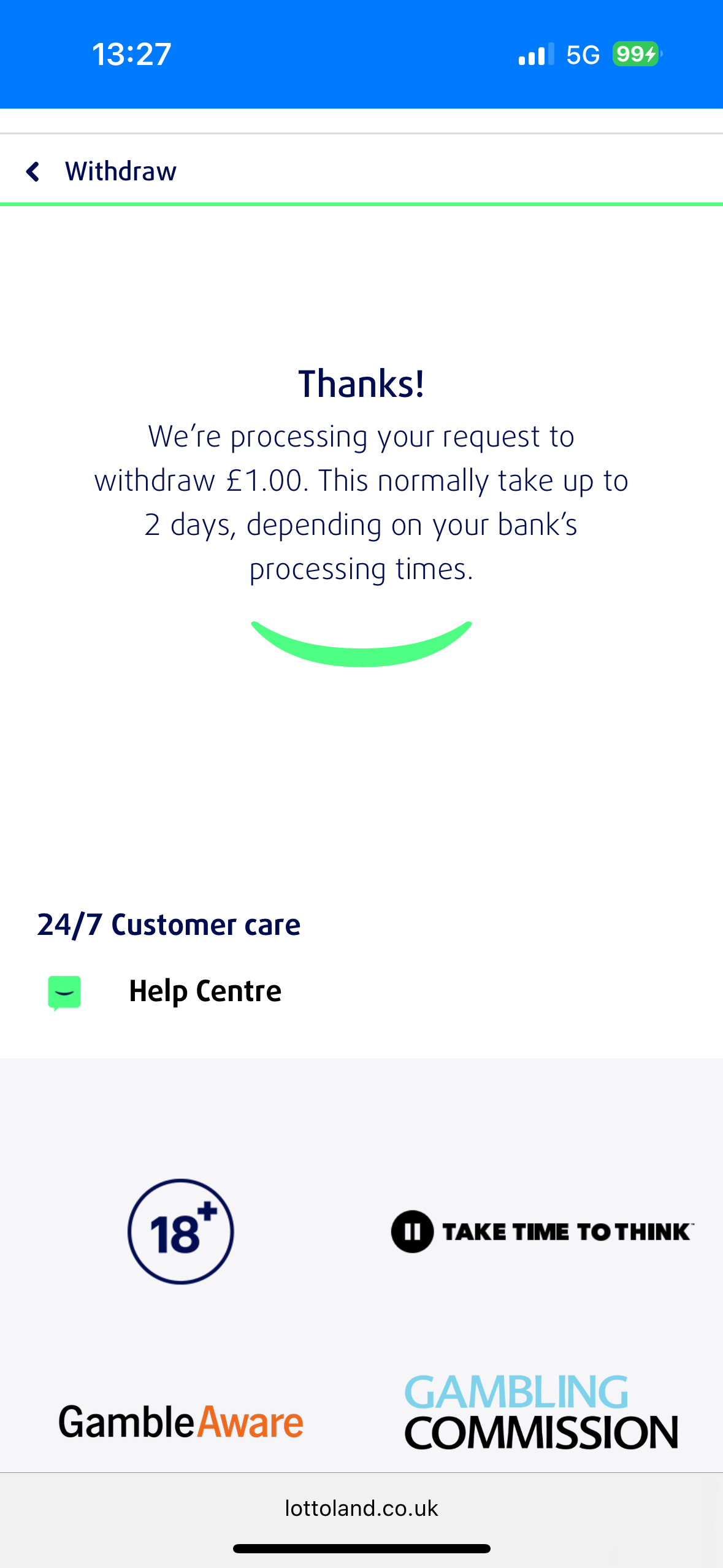This screenshot has width=723, height=1568.
Task: Tap the battery charge indicator
Action: pyautogui.click(x=635, y=54)
